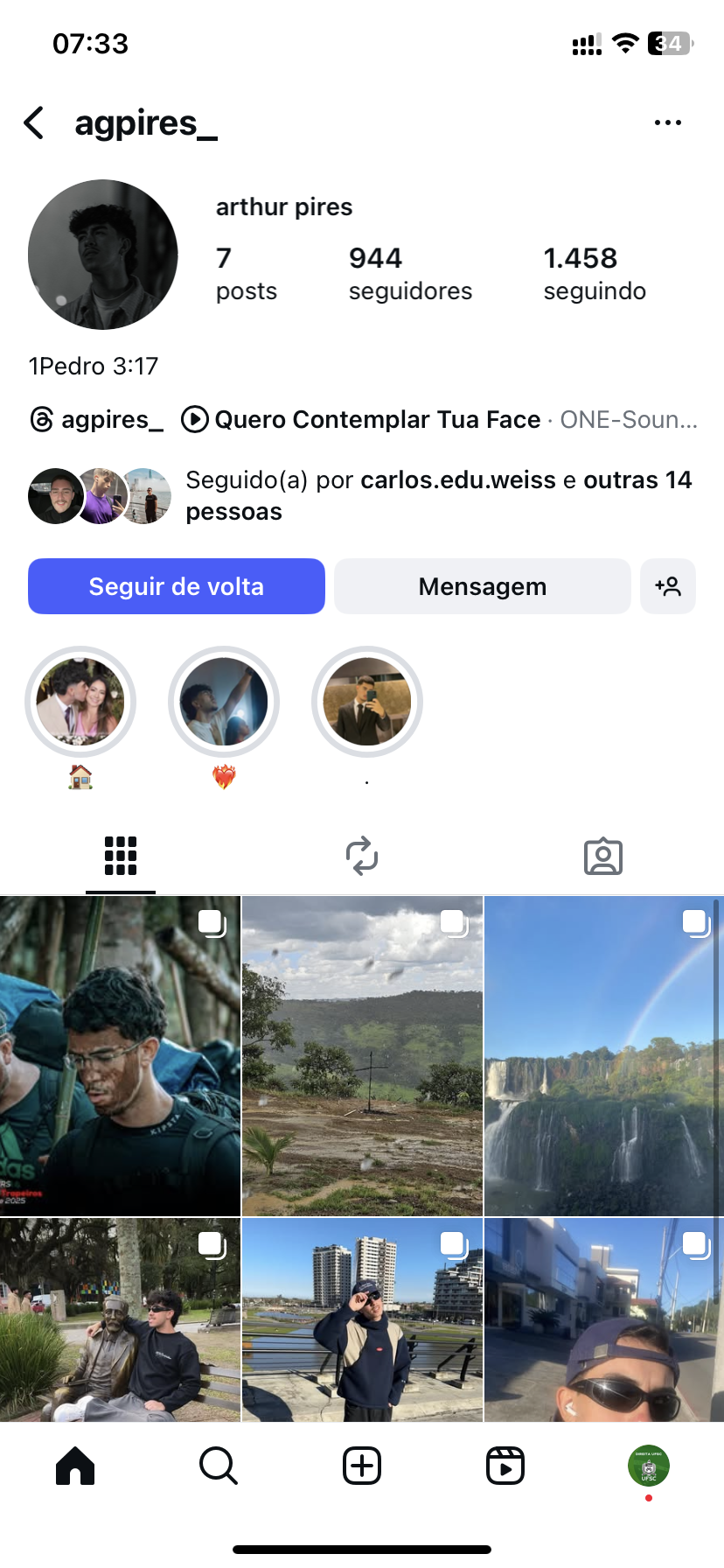
Task: Open the three-dot options menu
Action: pos(667,122)
